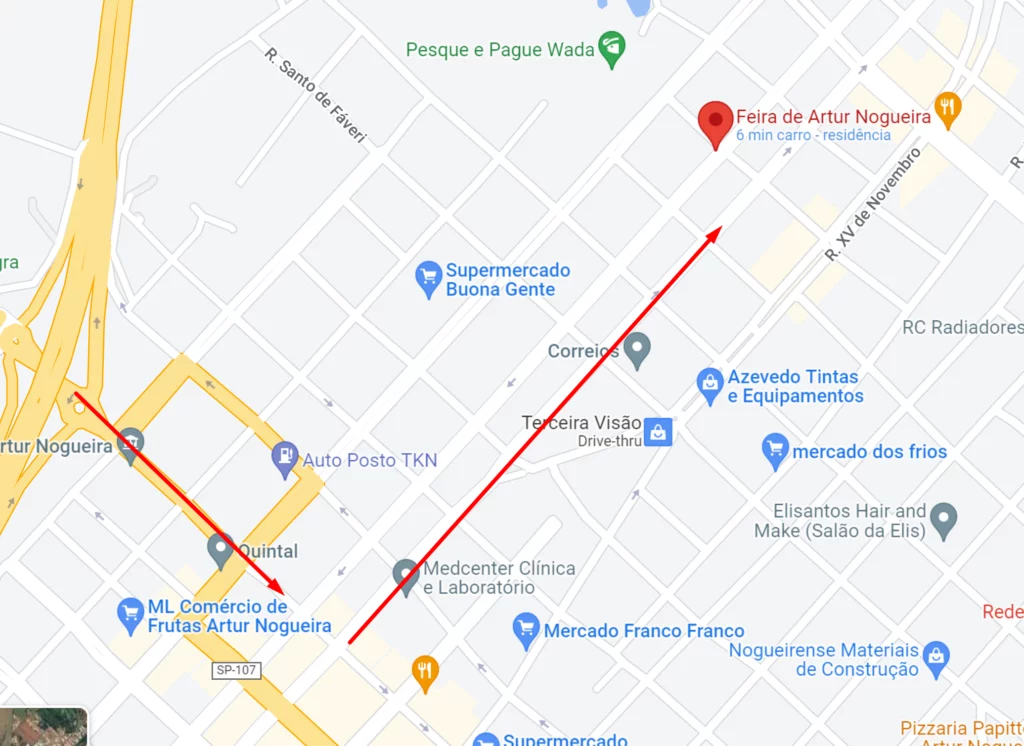1024x746 pixels.
Task: Open ML Comércio de Frutas marker
Action: click(130, 615)
